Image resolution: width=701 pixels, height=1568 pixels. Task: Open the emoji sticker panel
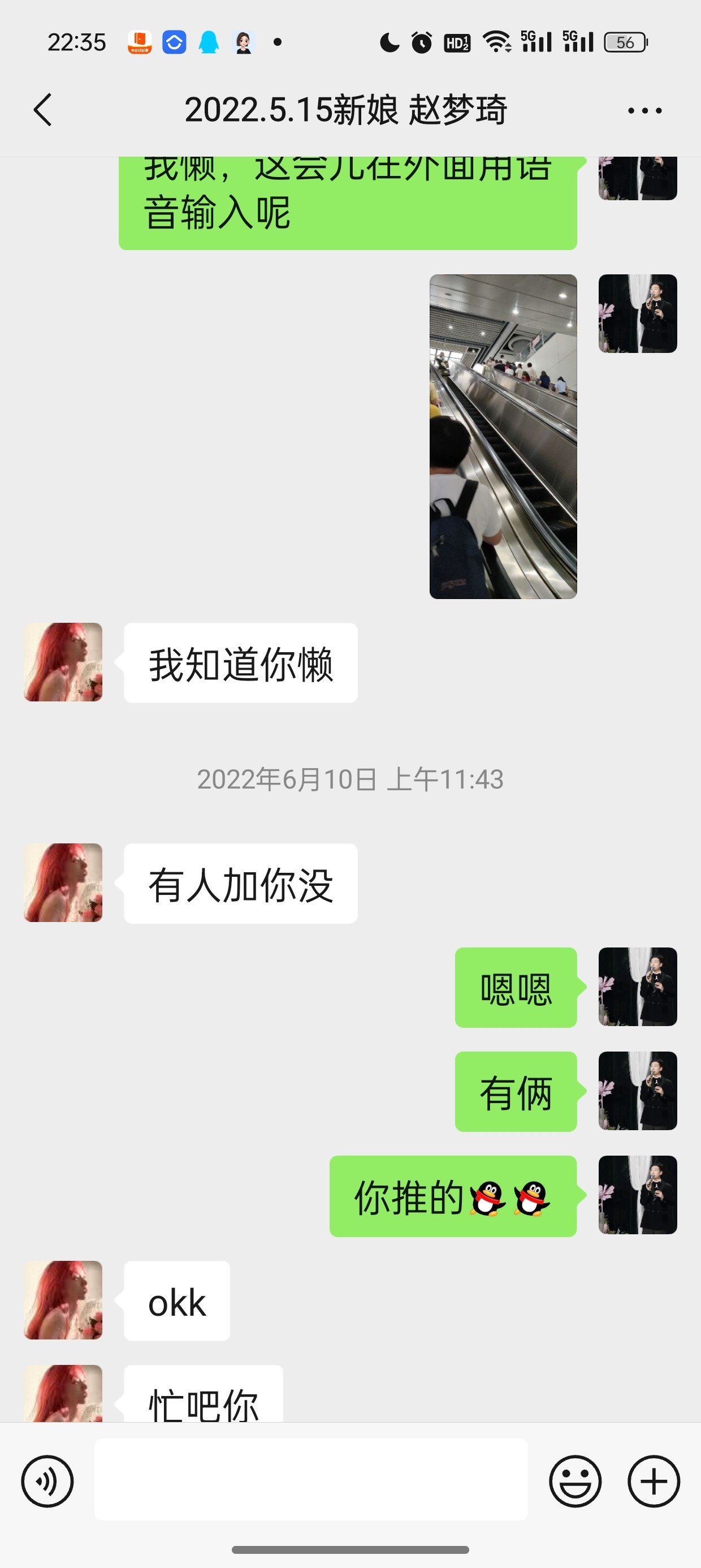pos(575,1481)
